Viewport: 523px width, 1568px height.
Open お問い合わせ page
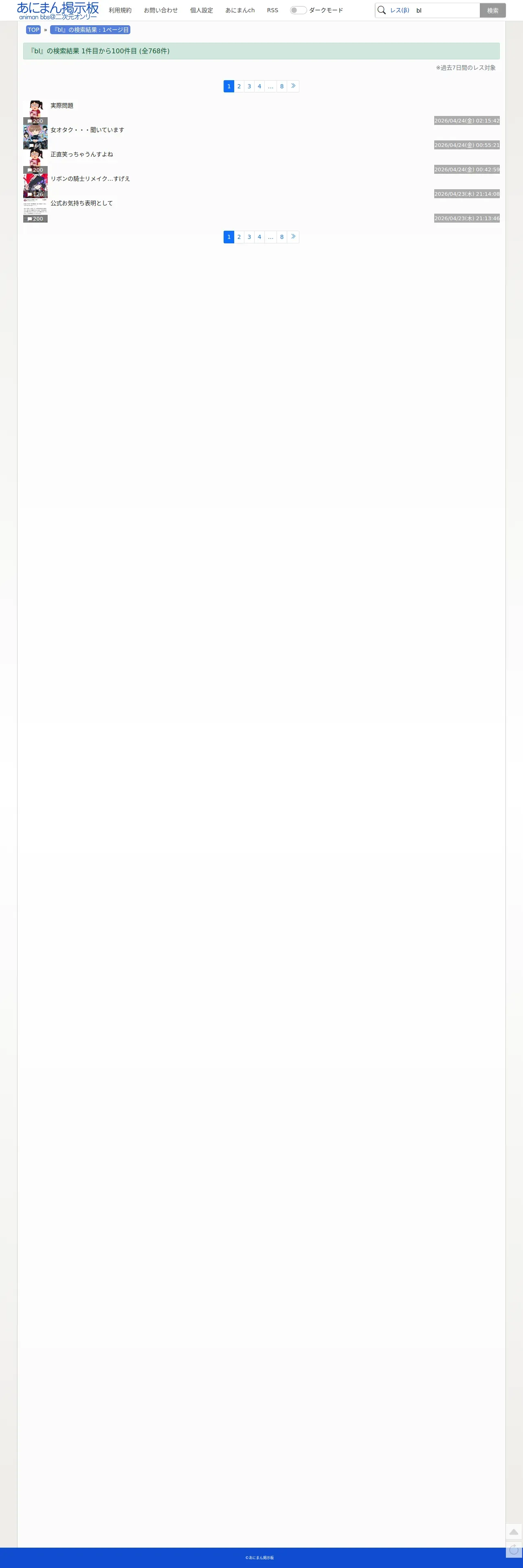click(x=161, y=10)
